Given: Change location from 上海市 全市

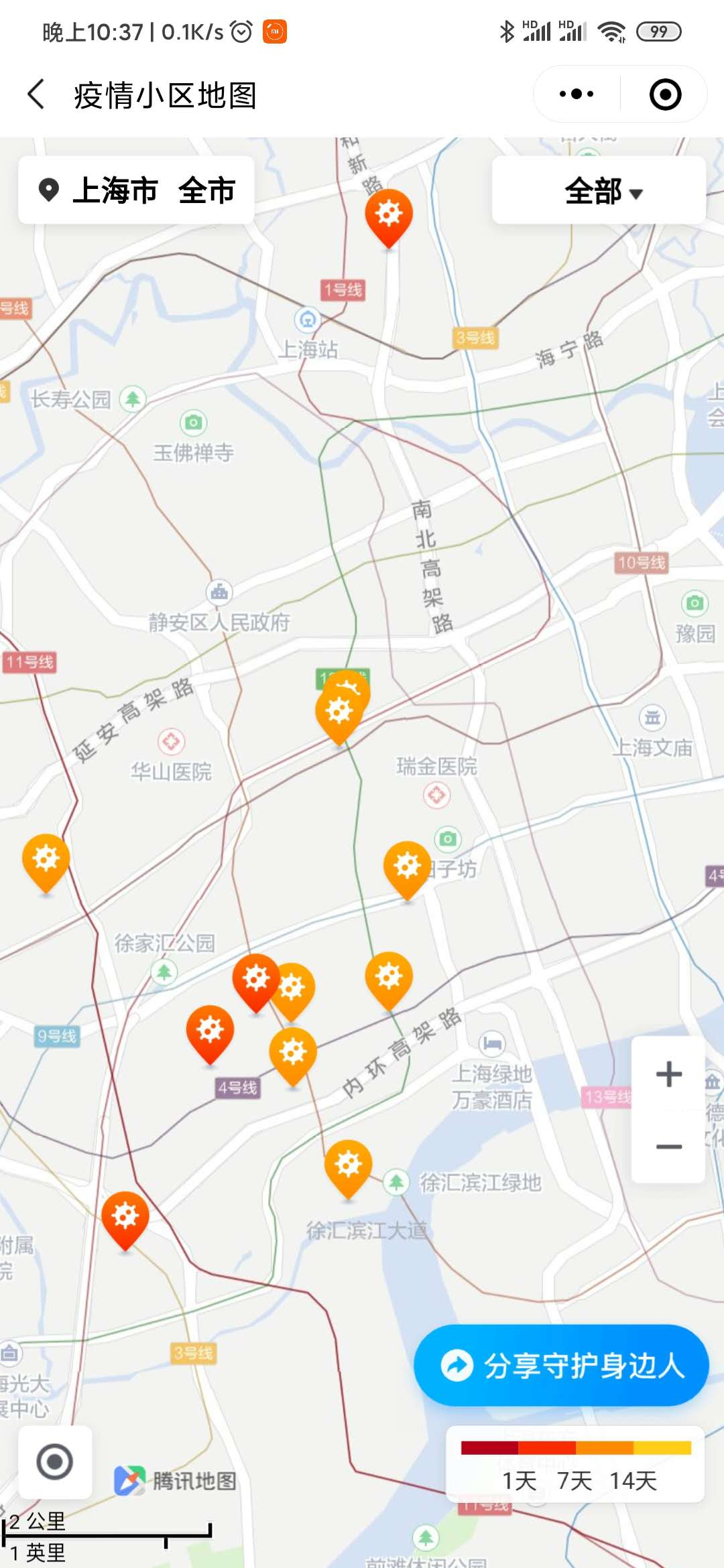Looking at the screenshot, I should tap(136, 190).
